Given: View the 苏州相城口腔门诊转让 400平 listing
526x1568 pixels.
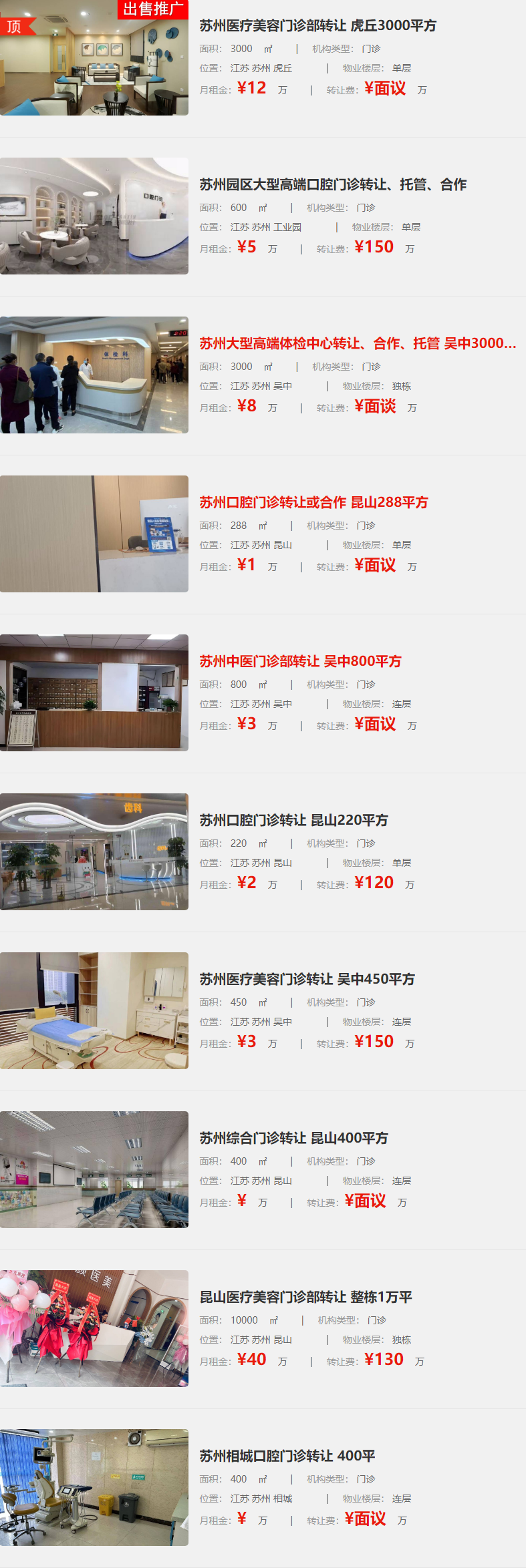Looking at the screenshot, I should pos(287,1456).
